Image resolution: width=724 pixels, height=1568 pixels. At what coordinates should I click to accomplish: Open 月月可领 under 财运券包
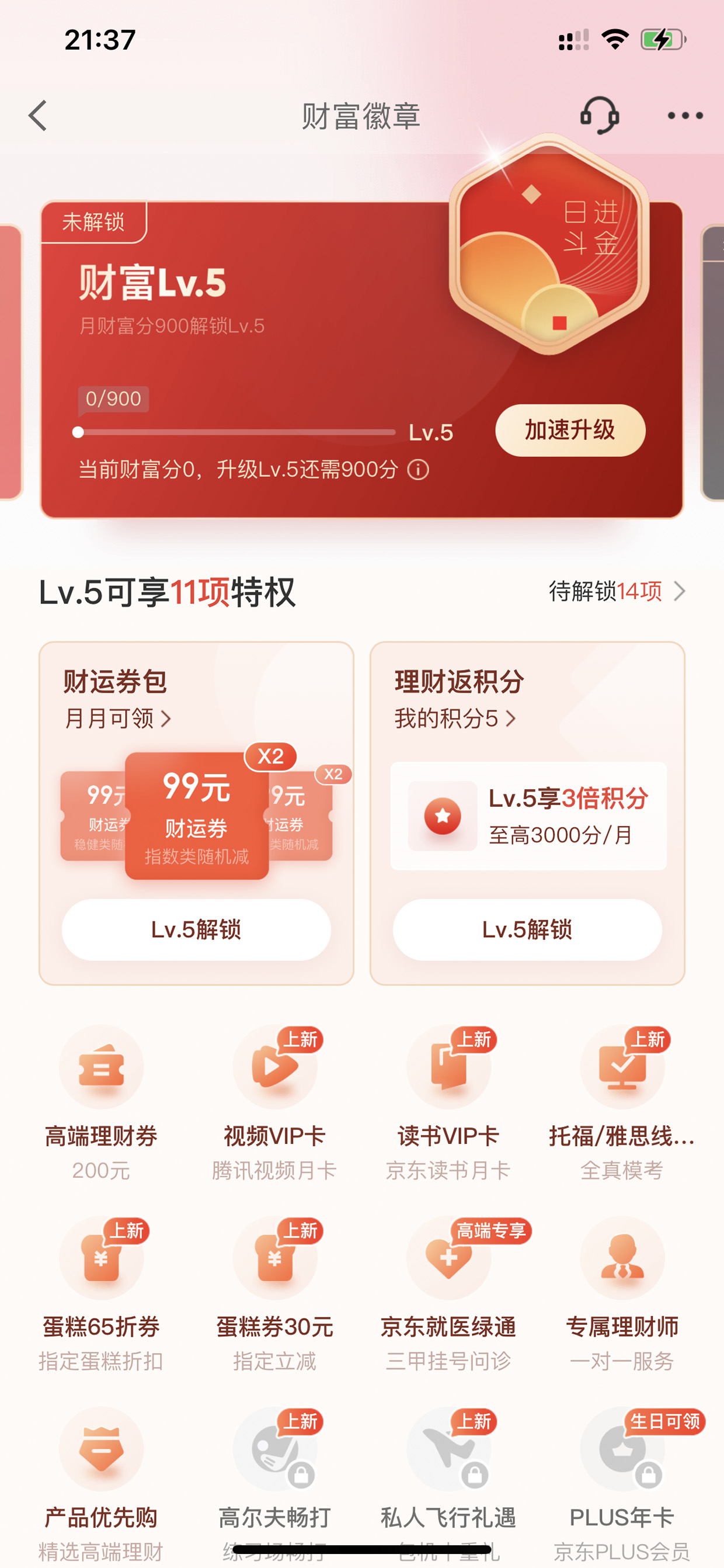click(x=117, y=718)
